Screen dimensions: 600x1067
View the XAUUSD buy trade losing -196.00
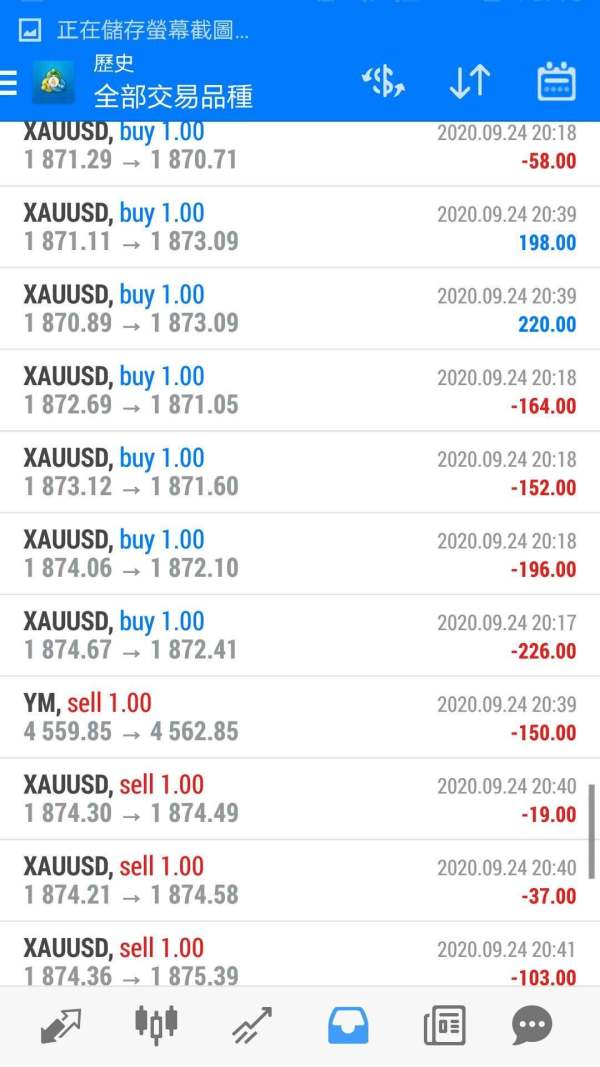[300, 554]
